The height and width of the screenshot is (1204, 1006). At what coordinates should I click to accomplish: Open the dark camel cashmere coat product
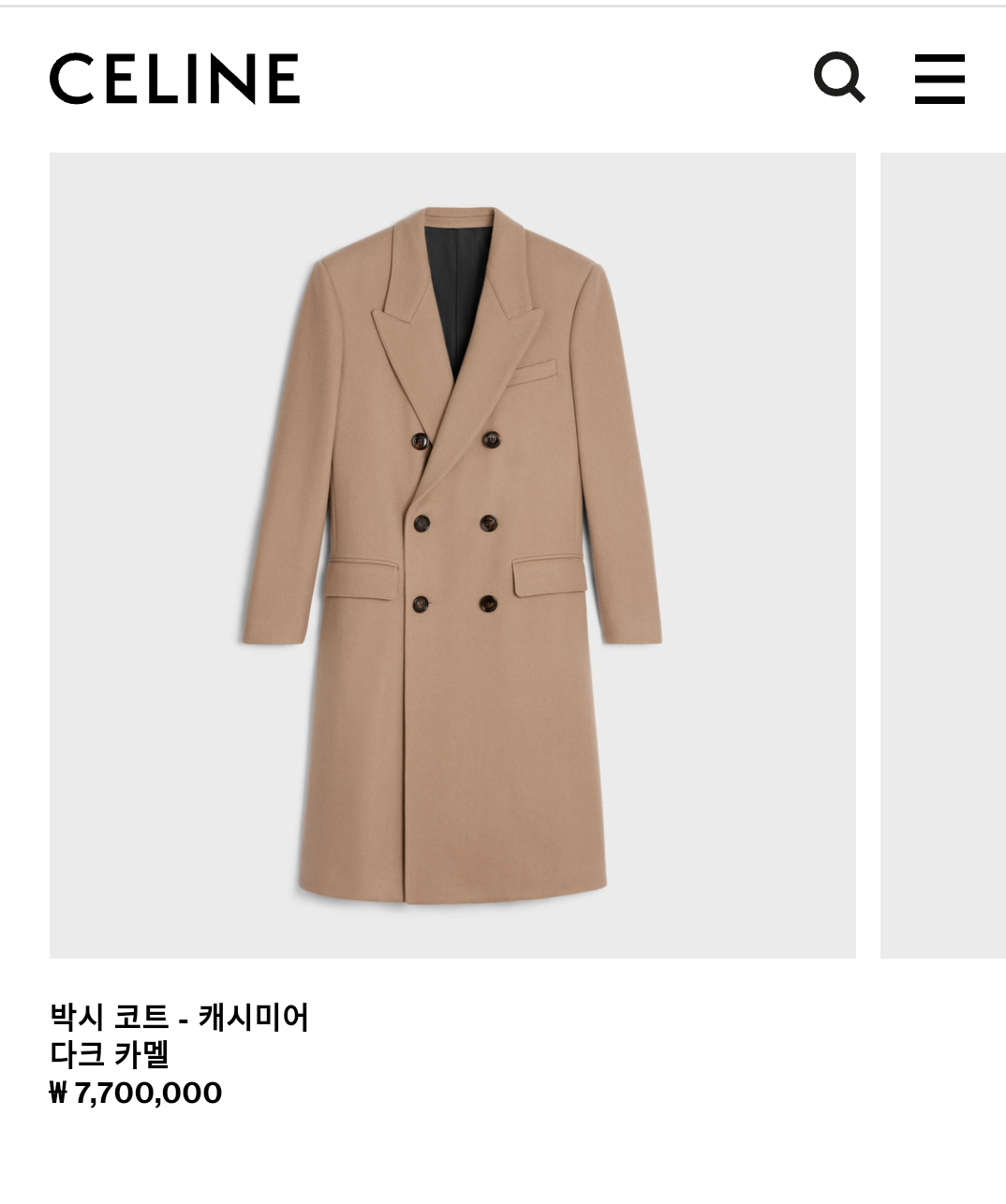pos(452,555)
